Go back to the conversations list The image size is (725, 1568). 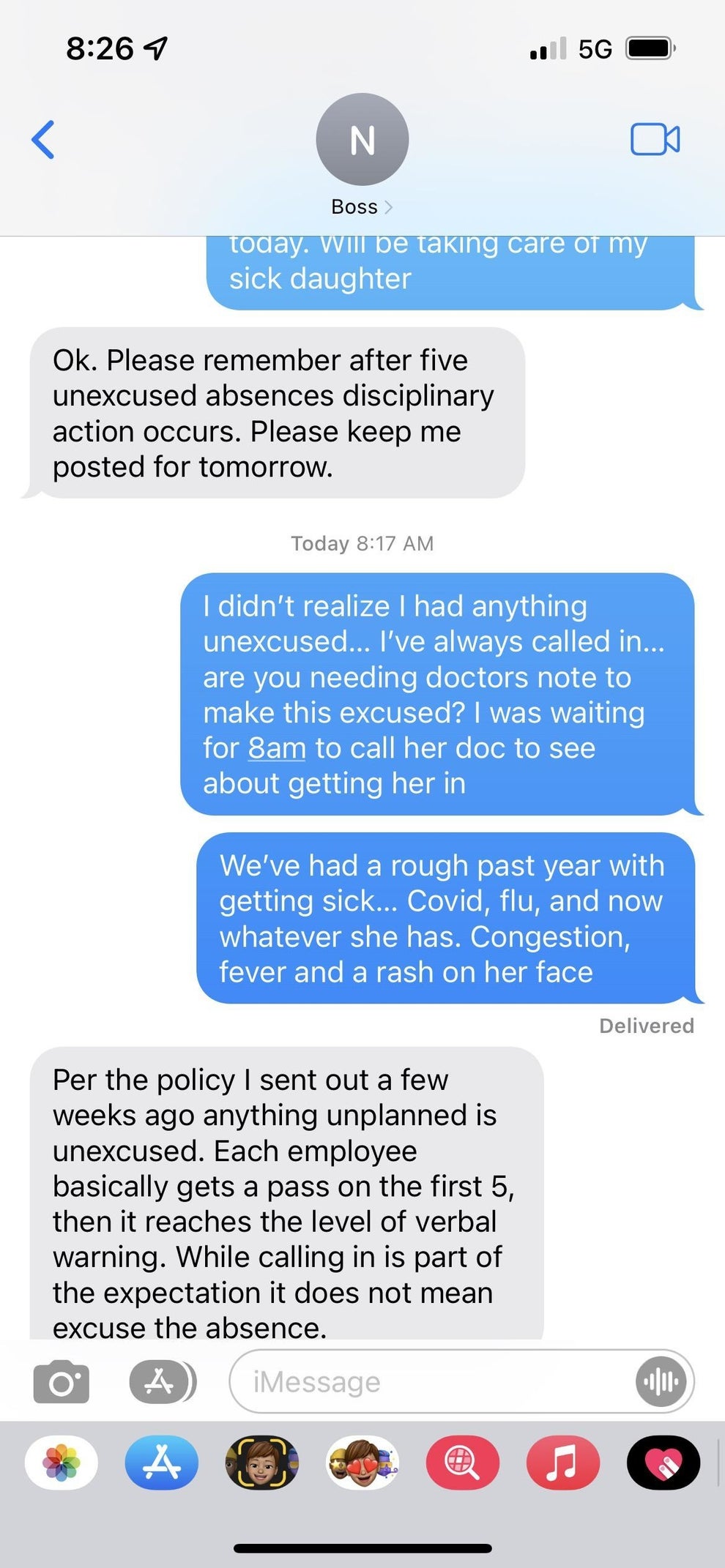pyautogui.click(x=43, y=139)
